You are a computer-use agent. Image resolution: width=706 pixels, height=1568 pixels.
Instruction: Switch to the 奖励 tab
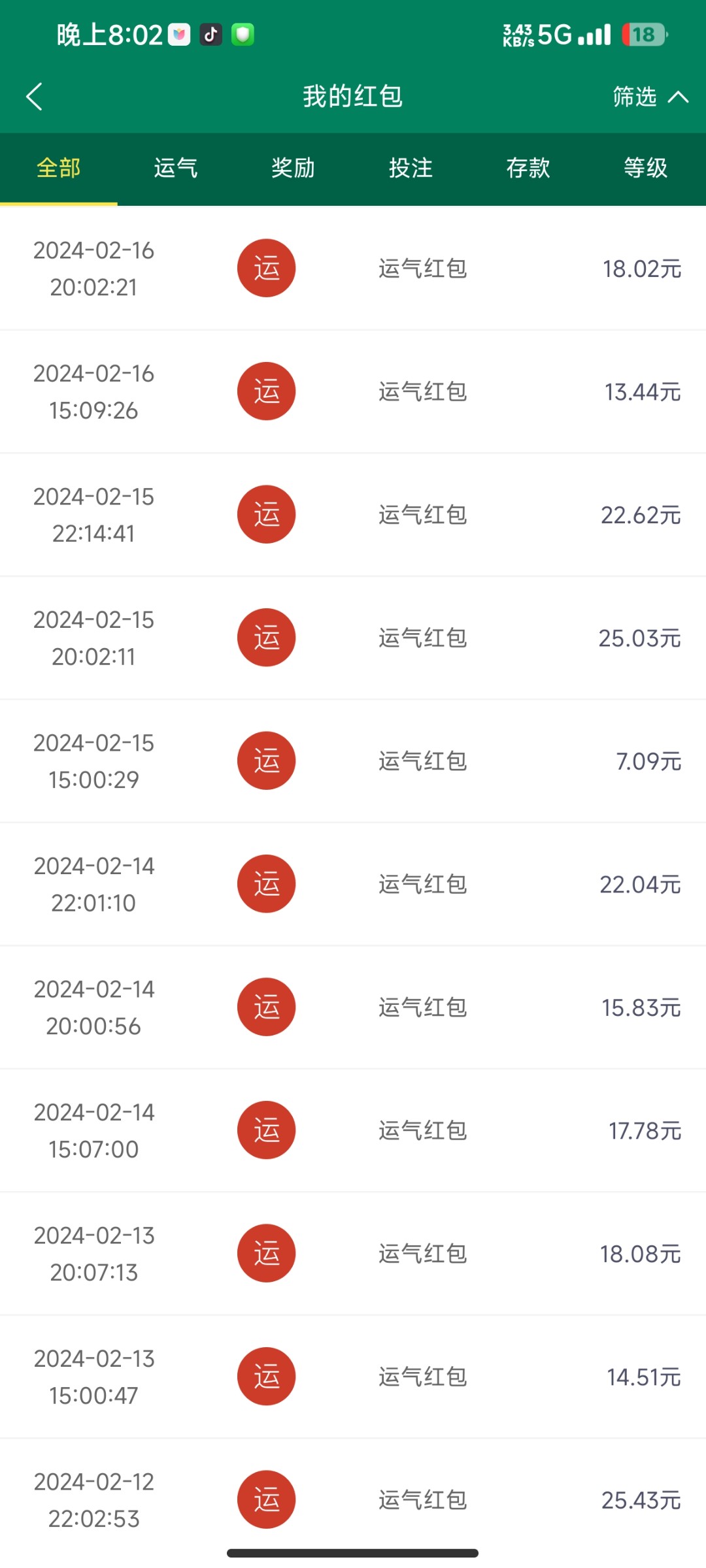tap(294, 169)
